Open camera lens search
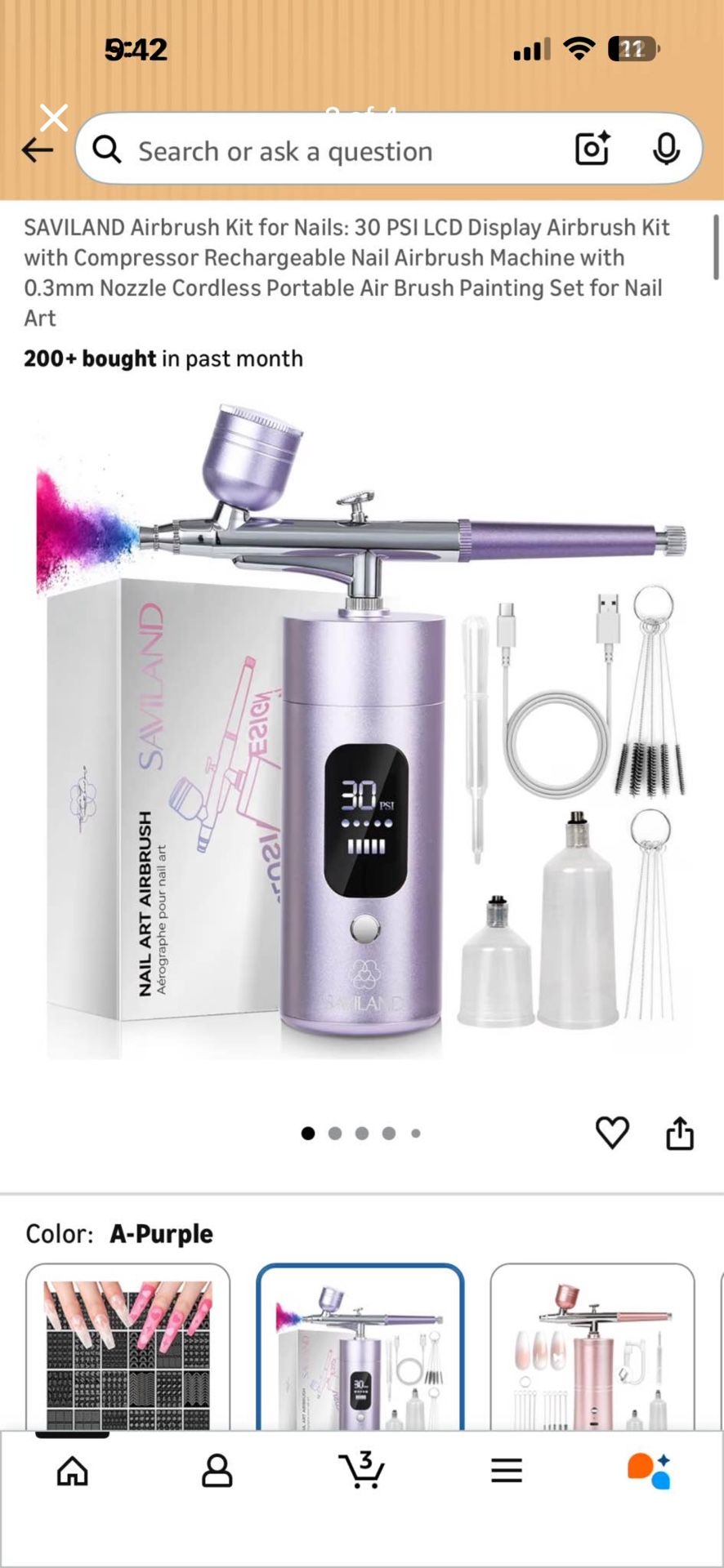 [x=592, y=149]
